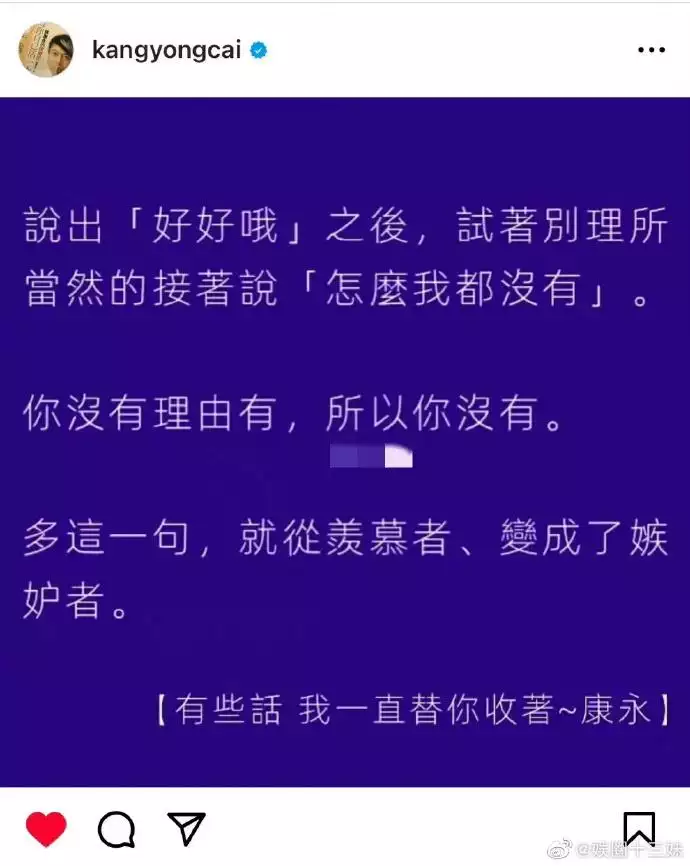The width and height of the screenshot is (690, 866).
Task: Open kangyongcai's profile picture
Action: click(46, 50)
